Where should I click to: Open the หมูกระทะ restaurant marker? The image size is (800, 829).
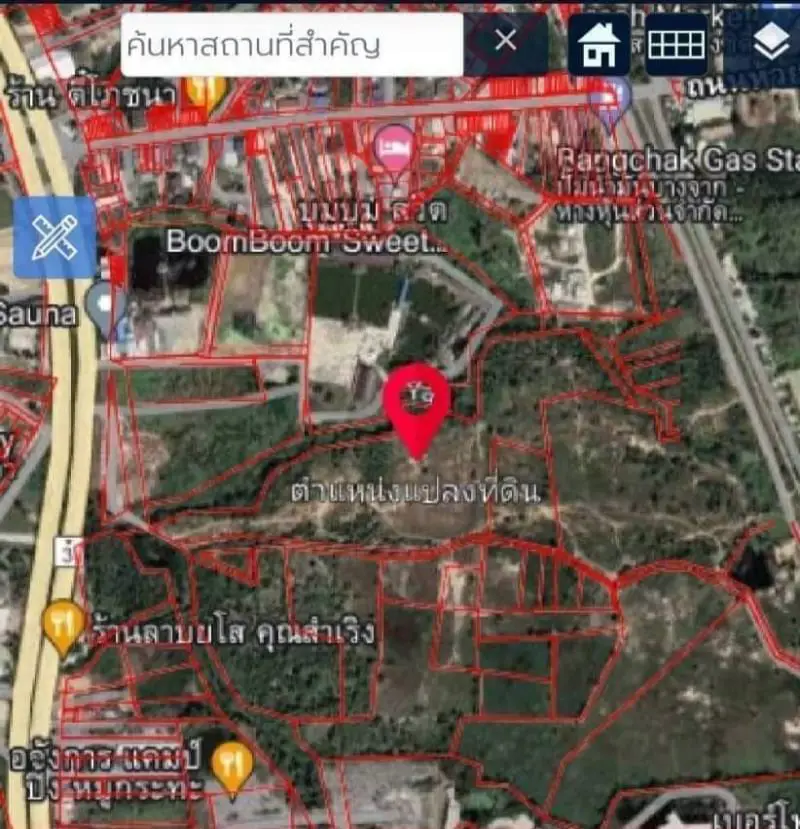(x=233, y=766)
